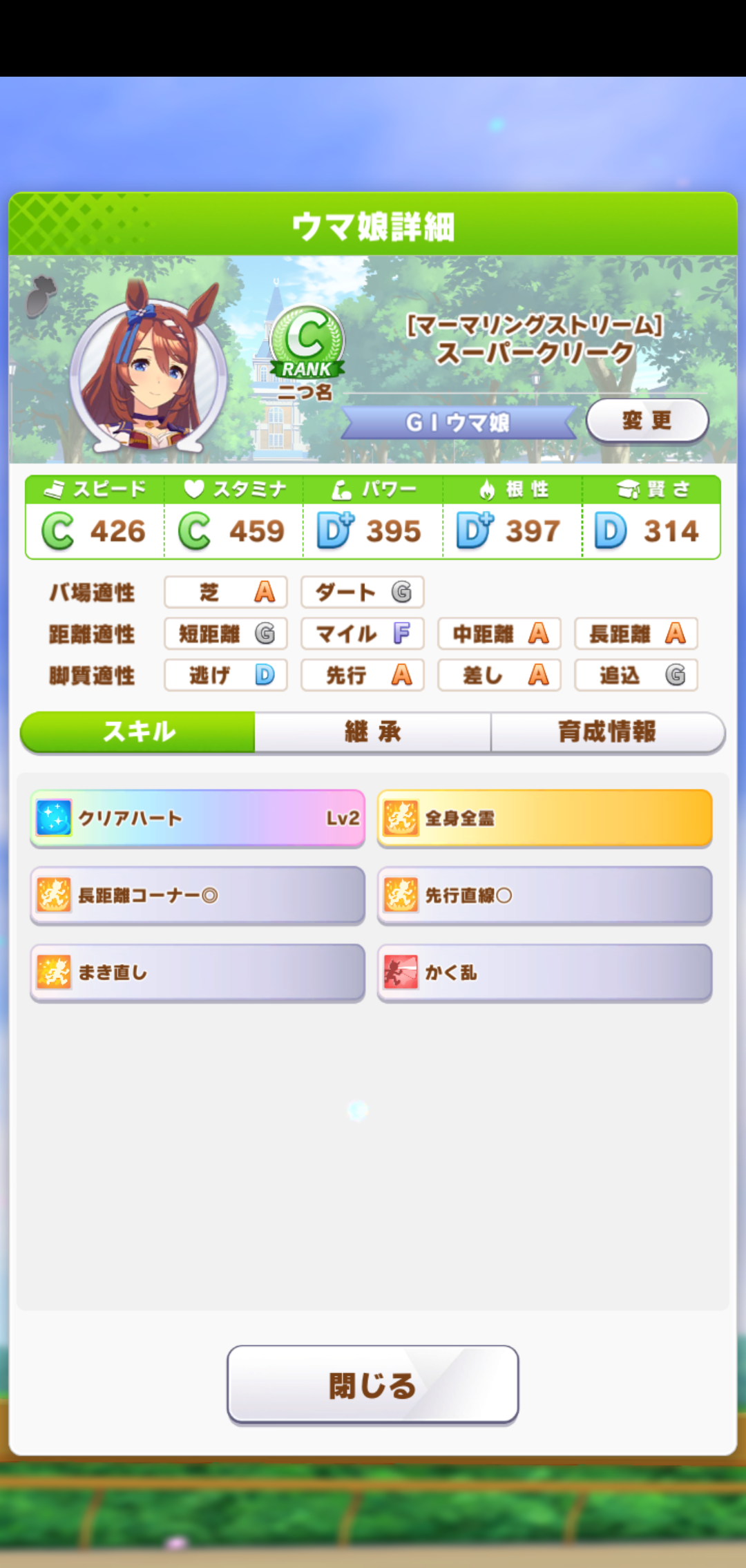Viewport: 746px width, 1568px height.
Task: View the 長距離コーナー◎ skill
Action: [x=198, y=895]
